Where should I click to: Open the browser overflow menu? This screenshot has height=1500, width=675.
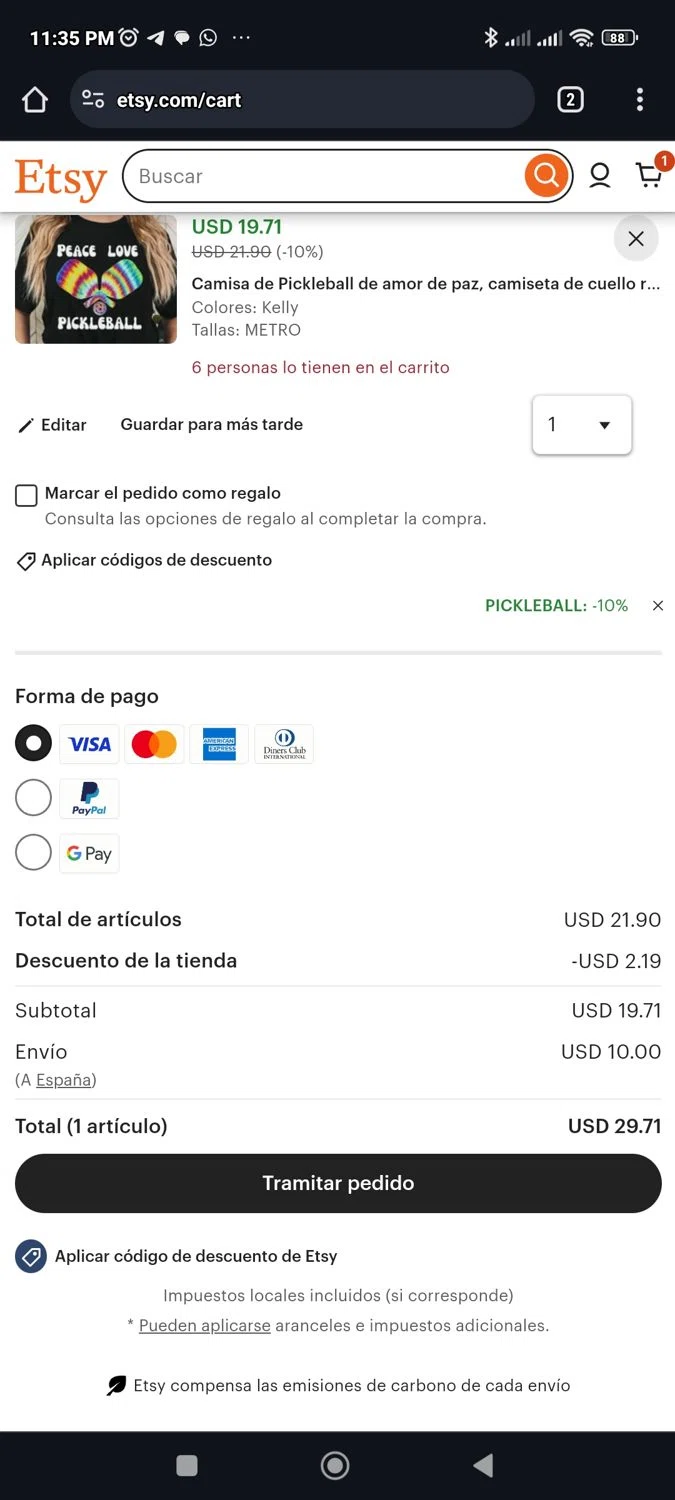click(x=640, y=100)
